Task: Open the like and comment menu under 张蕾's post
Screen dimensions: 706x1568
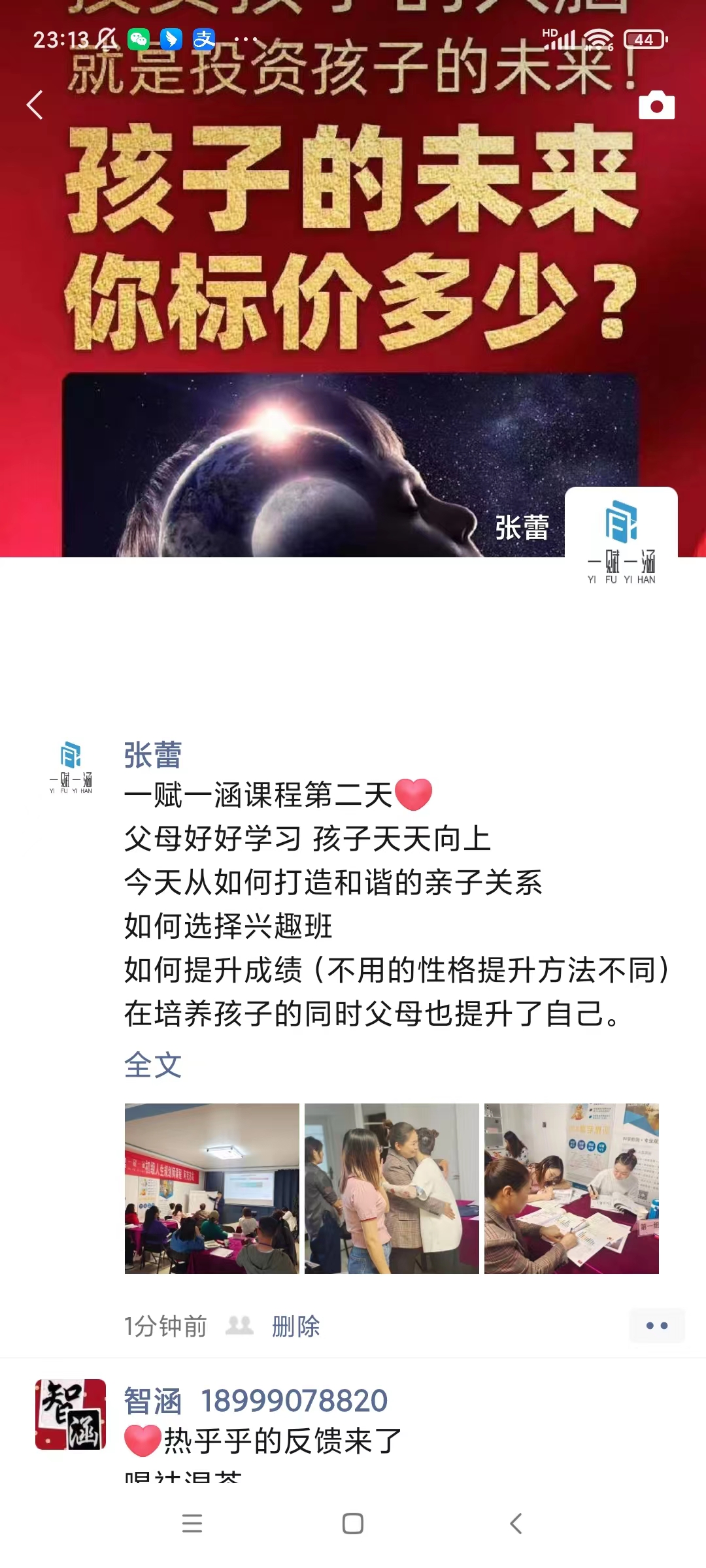Action: click(656, 1326)
